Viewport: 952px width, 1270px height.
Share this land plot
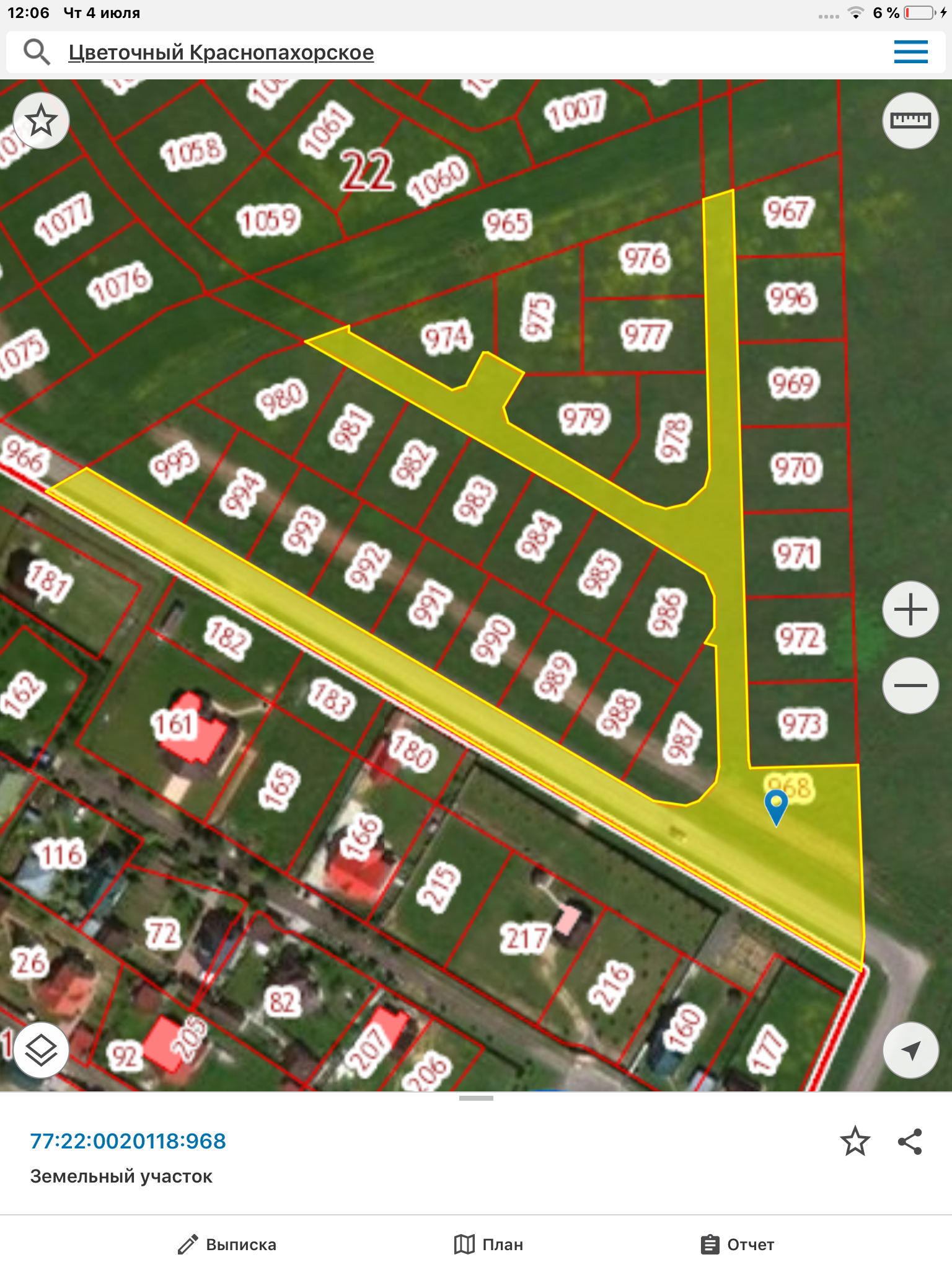pyautogui.click(x=910, y=1142)
